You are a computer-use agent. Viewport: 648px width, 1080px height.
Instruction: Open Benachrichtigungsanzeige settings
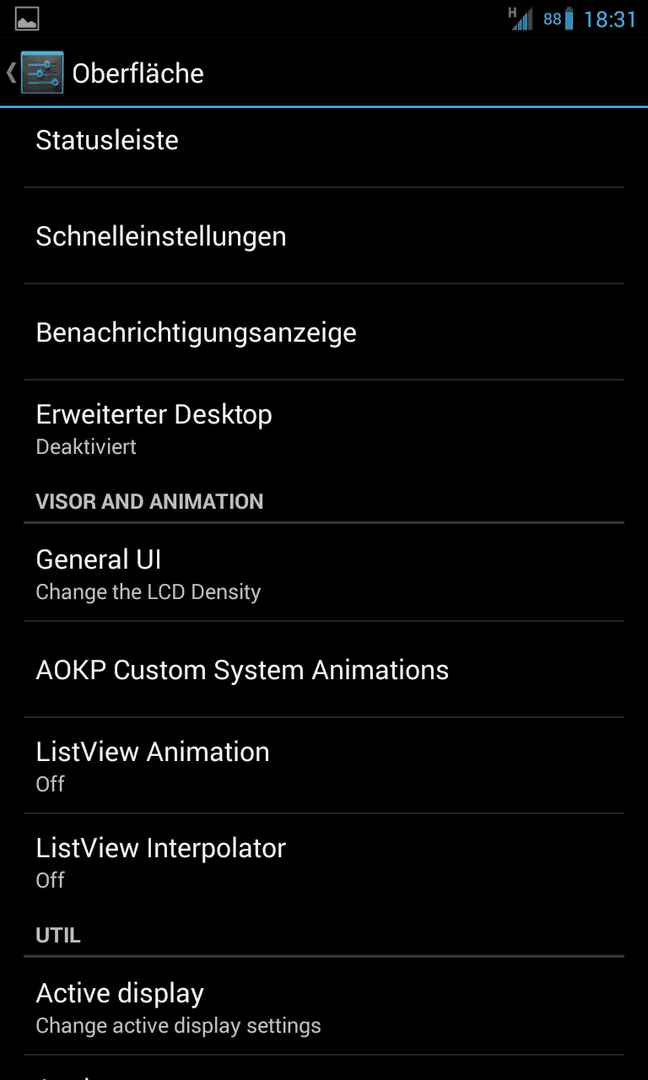[324, 332]
